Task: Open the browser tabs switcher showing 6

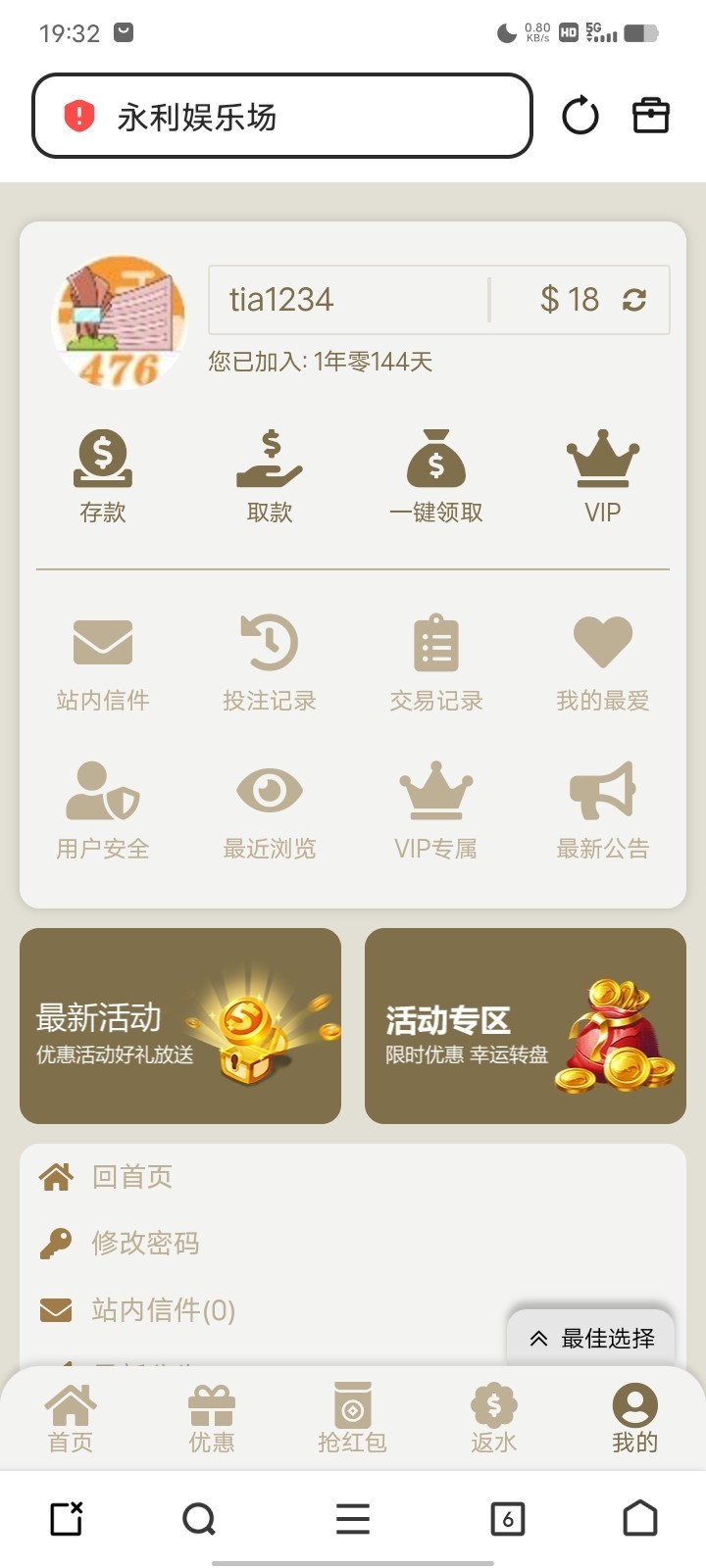Action: point(507,1519)
